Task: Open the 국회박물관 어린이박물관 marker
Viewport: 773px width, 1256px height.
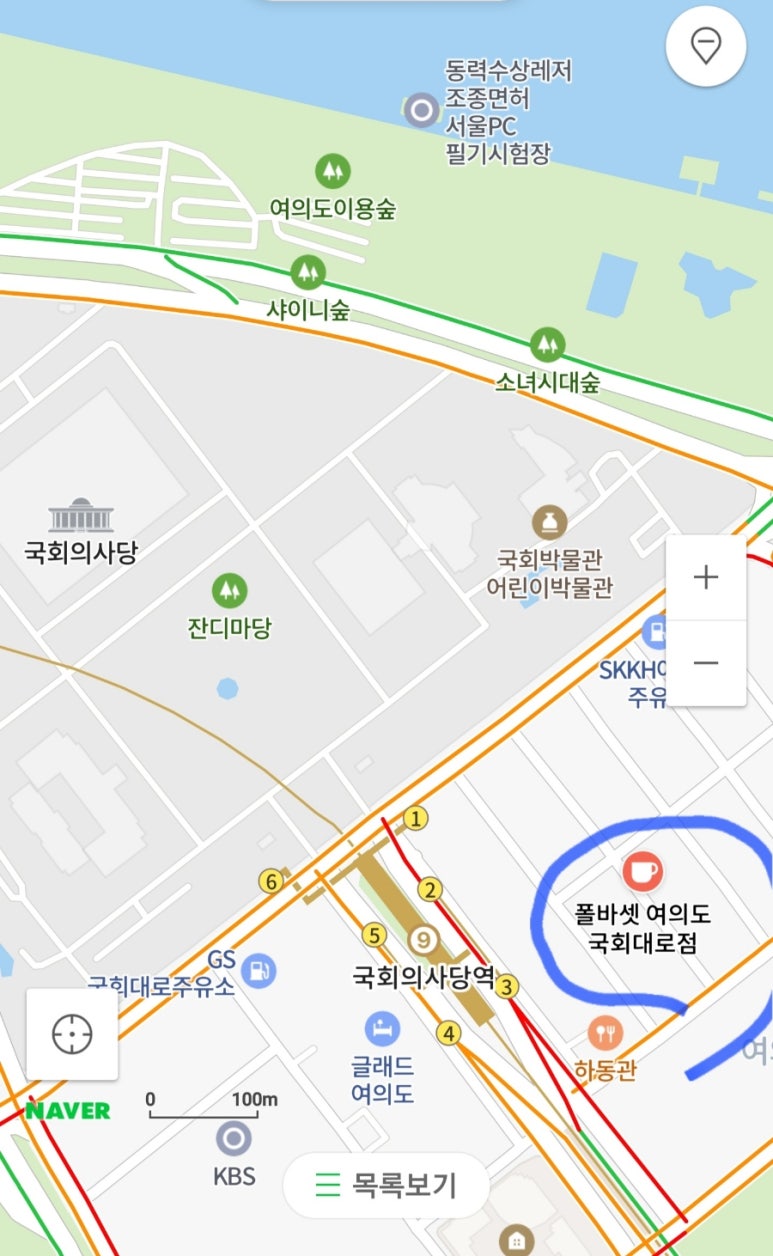Action: [x=548, y=522]
